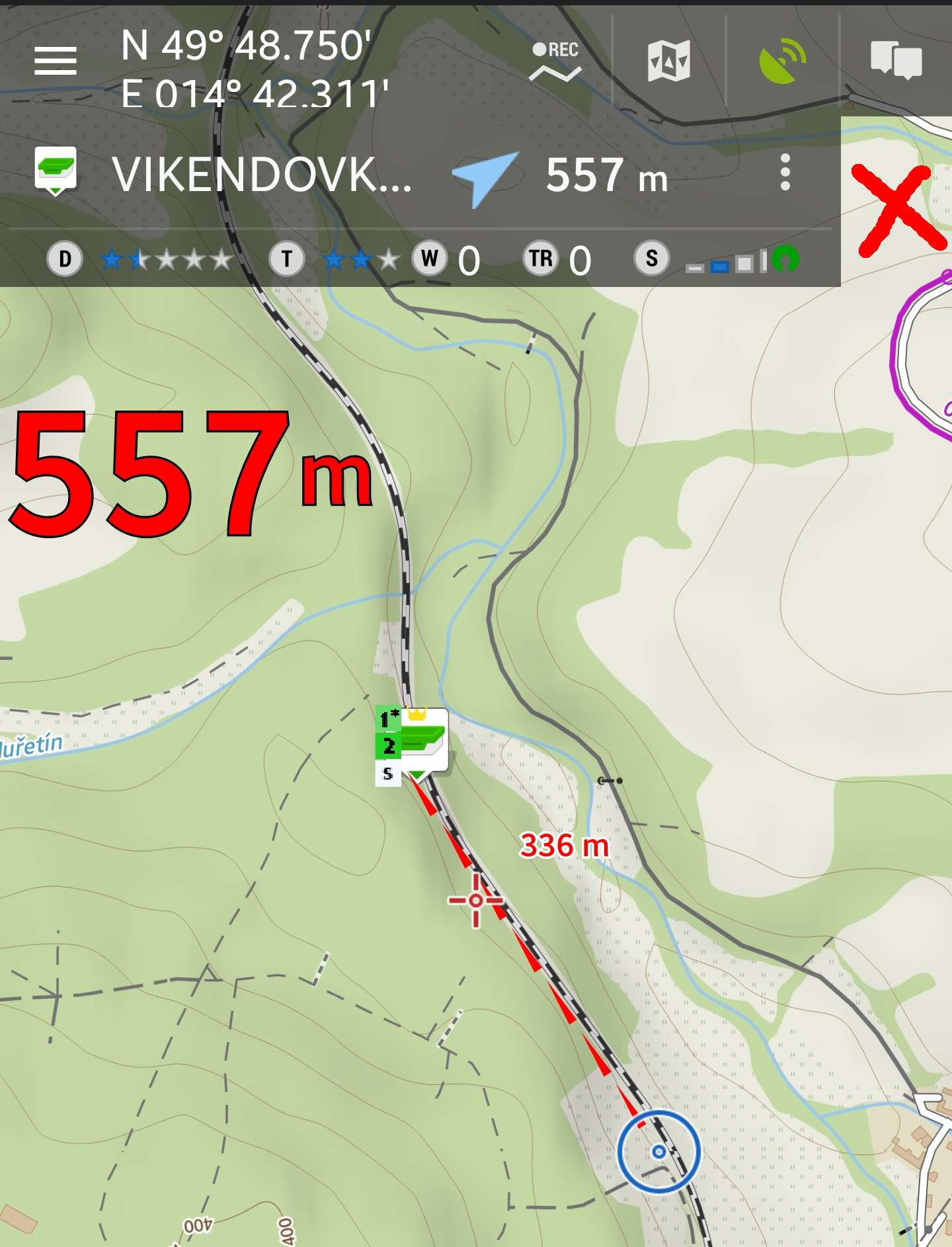952x1247 pixels.
Task: Open the main hamburger menu
Action: pyautogui.click(x=56, y=61)
